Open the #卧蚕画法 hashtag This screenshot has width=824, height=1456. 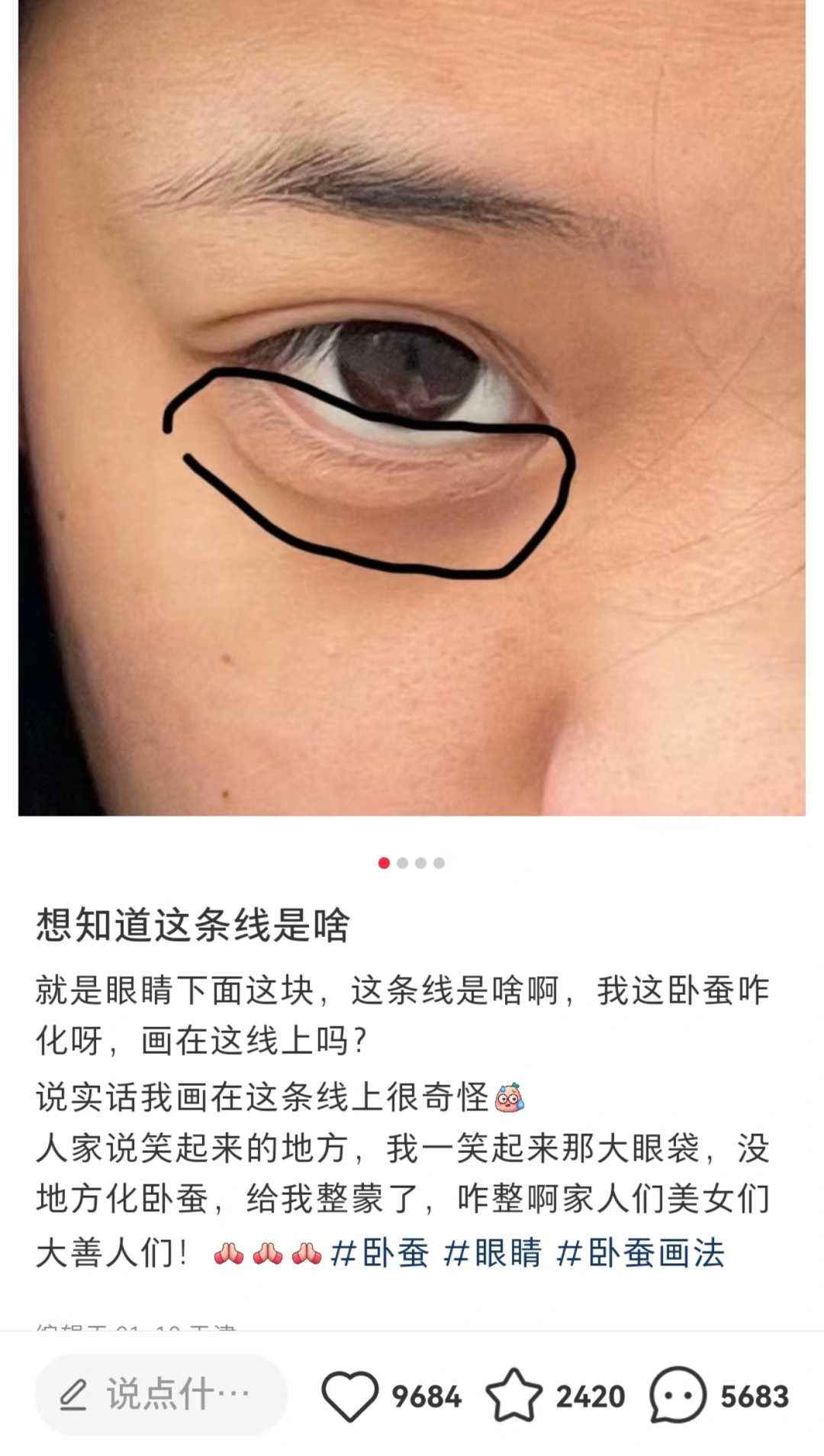click(x=640, y=1254)
